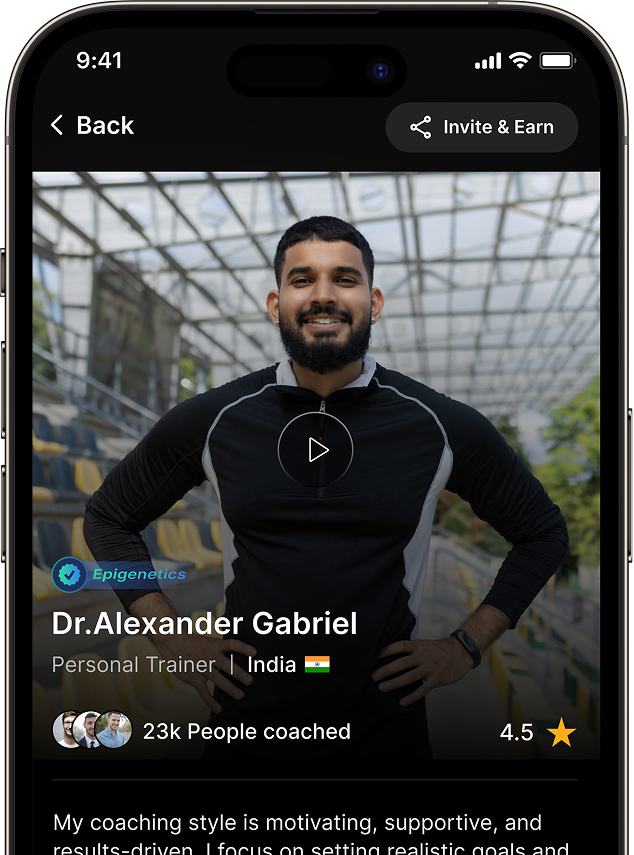This screenshot has height=855, width=634.
Task: Open Invite & Earn
Action: (482, 127)
